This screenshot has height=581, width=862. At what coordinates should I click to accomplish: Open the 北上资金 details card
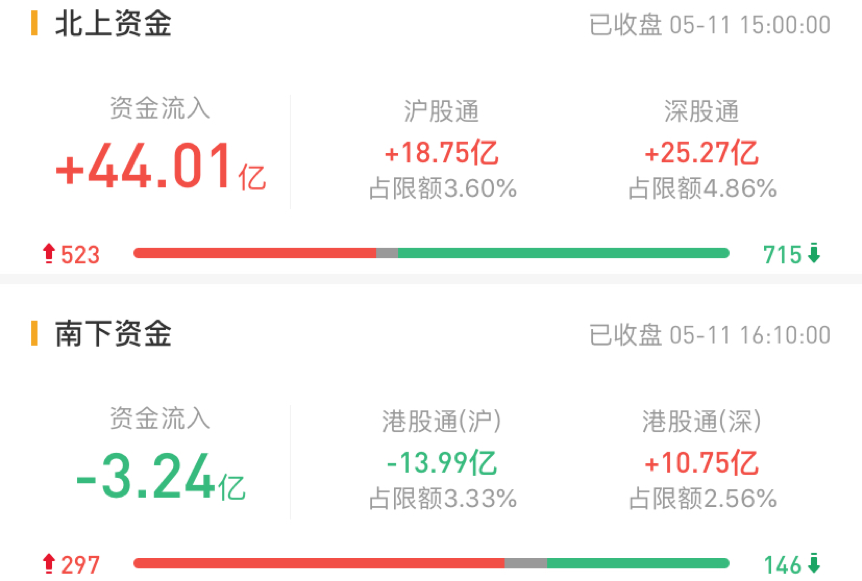coord(113,24)
